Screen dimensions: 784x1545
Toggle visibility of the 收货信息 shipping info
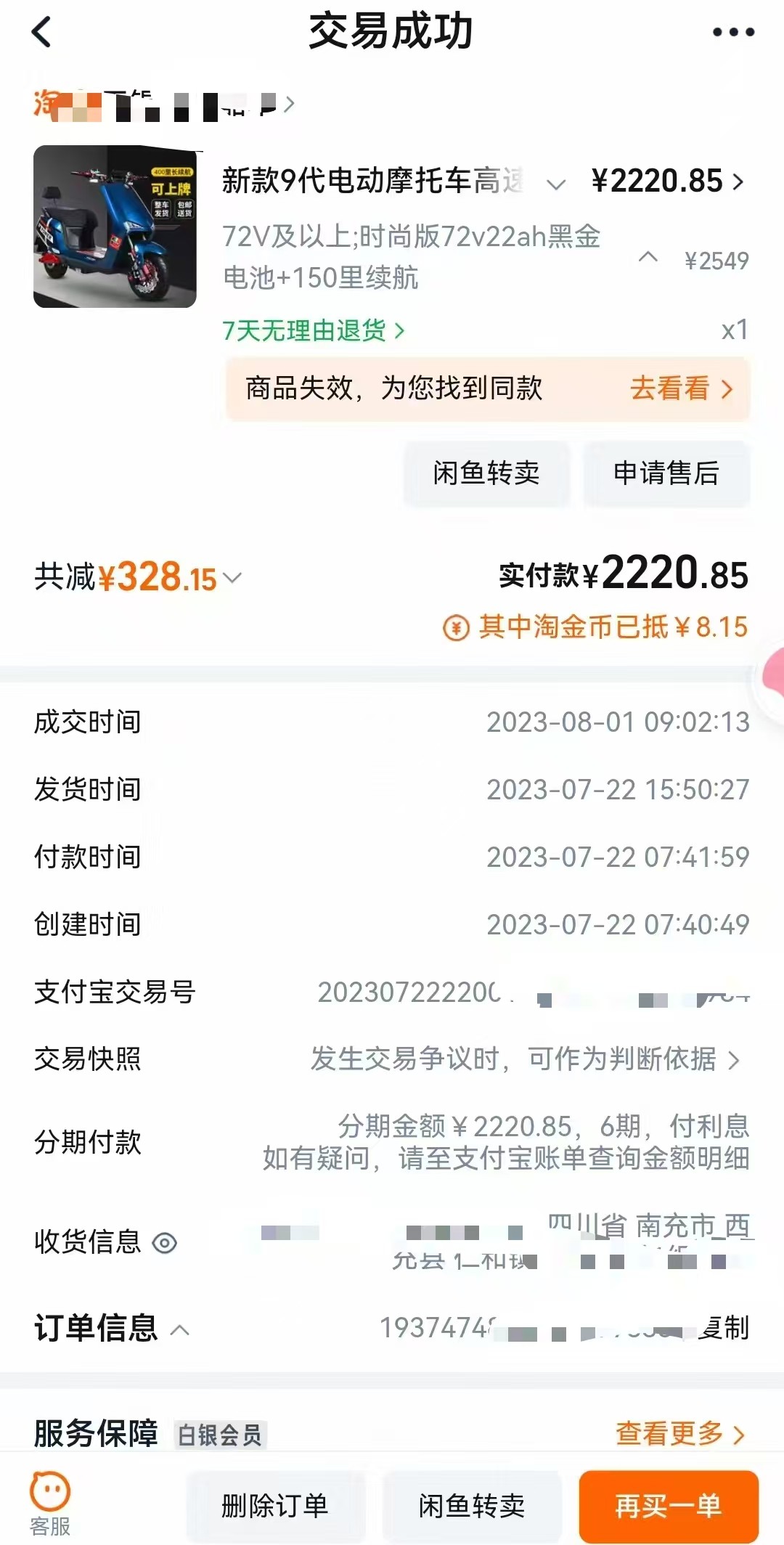click(x=165, y=1243)
